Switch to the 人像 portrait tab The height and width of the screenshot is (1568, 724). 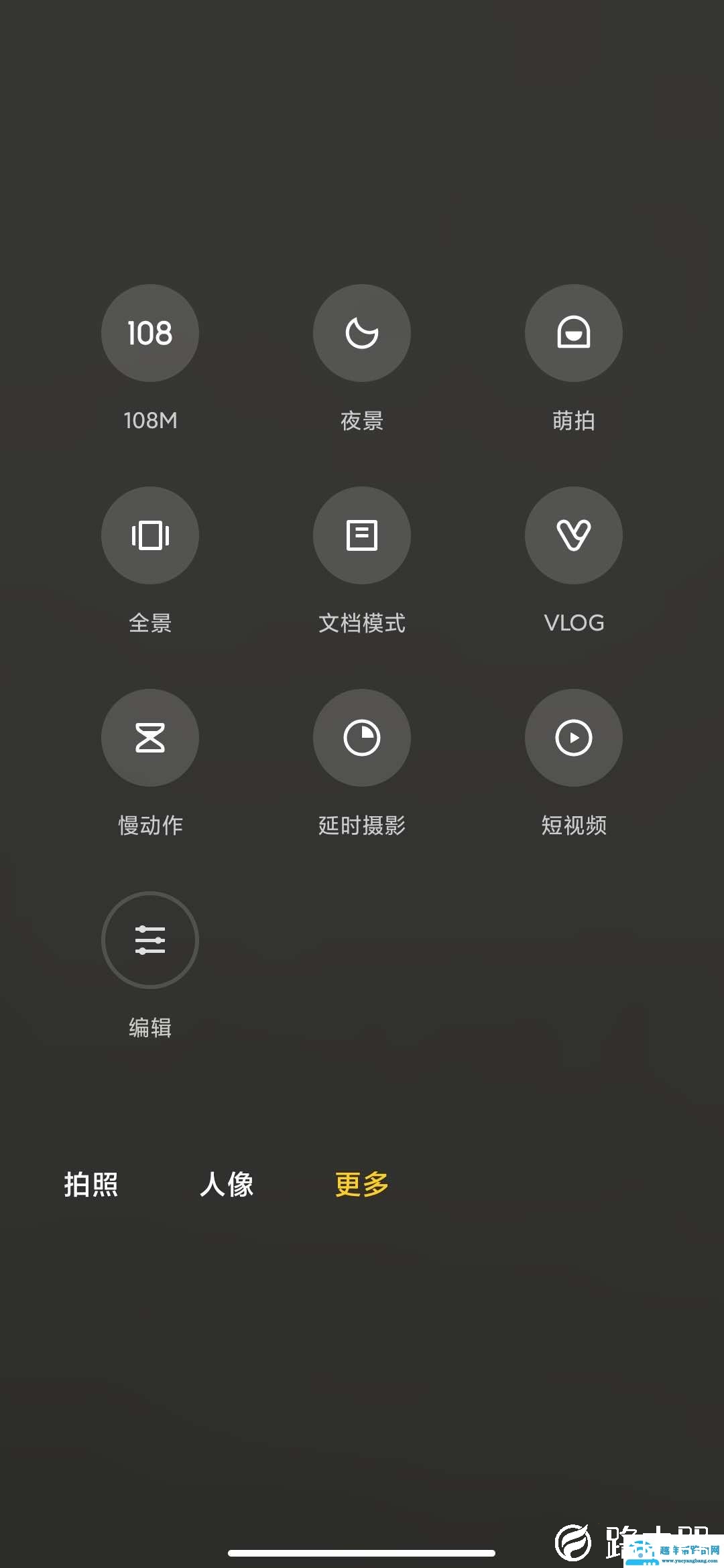(227, 1184)
